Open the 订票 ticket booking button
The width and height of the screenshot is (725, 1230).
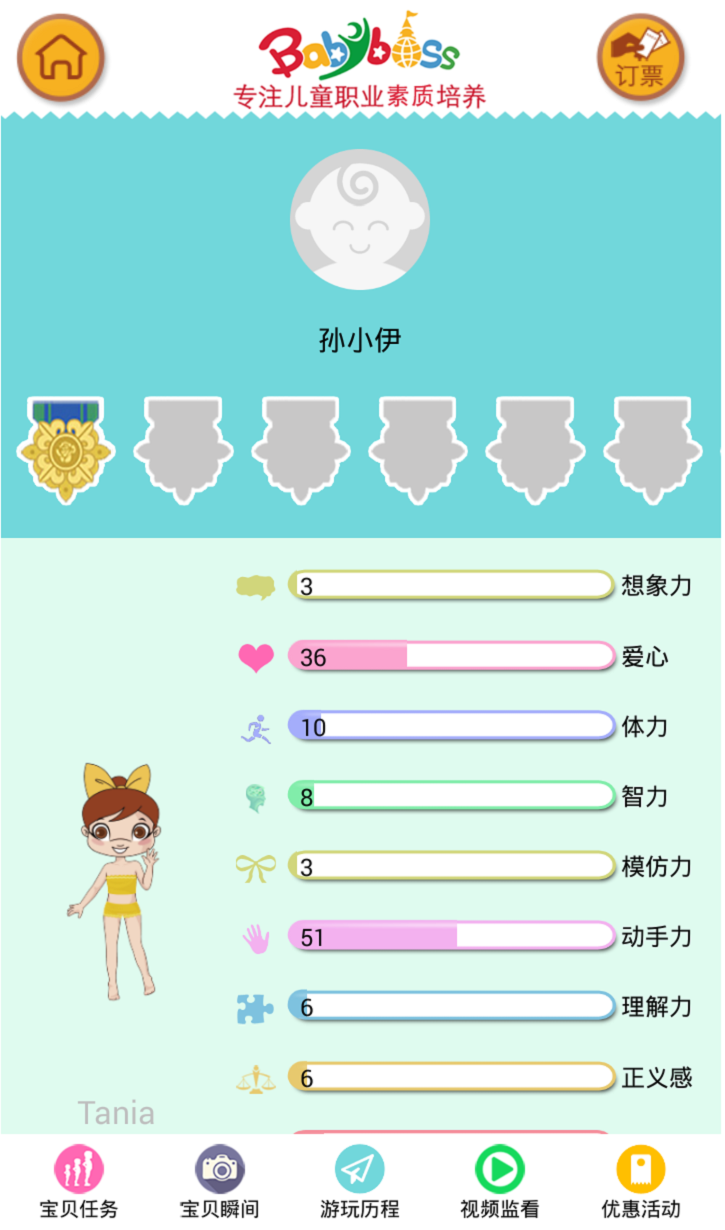pos(640,58)
